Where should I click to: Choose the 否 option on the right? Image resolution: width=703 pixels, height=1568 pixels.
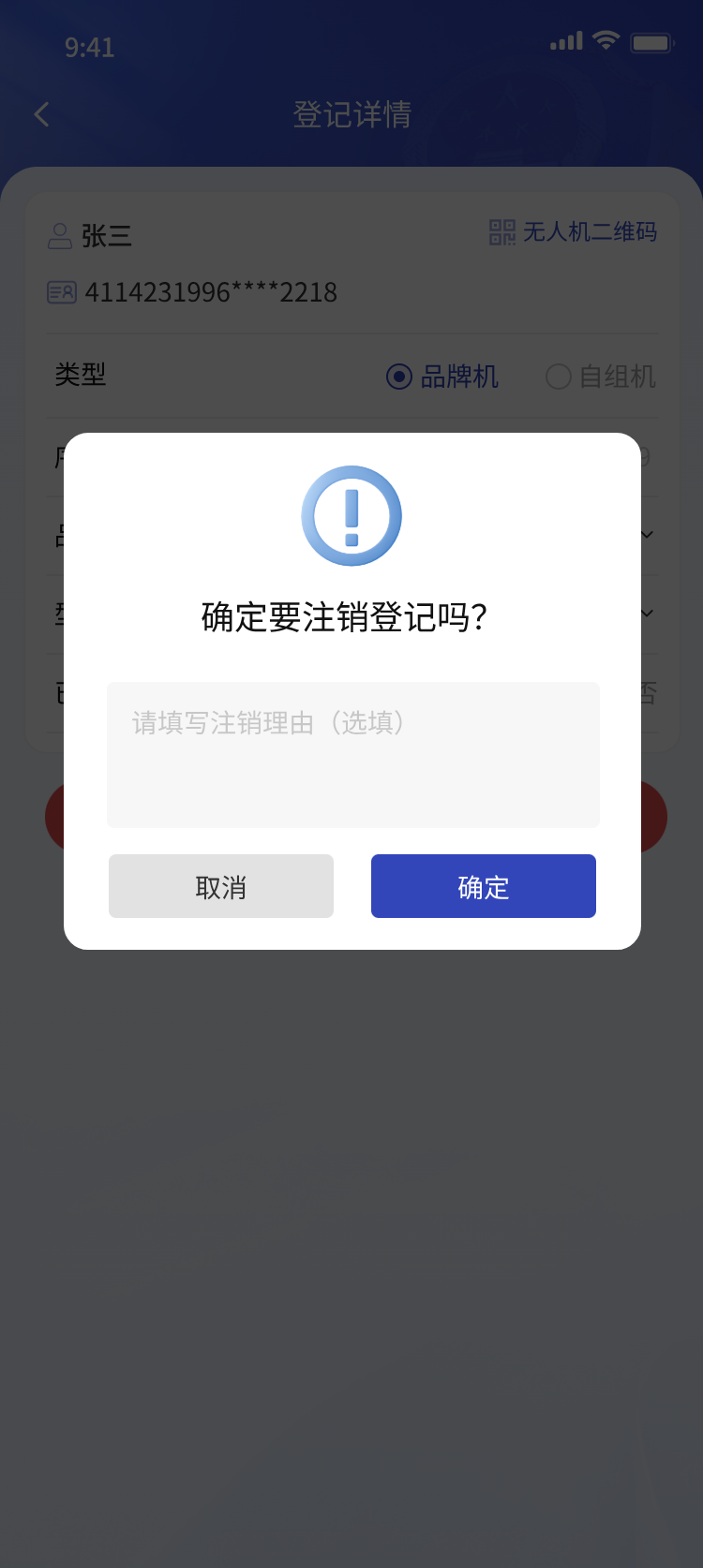coord(646,691)
